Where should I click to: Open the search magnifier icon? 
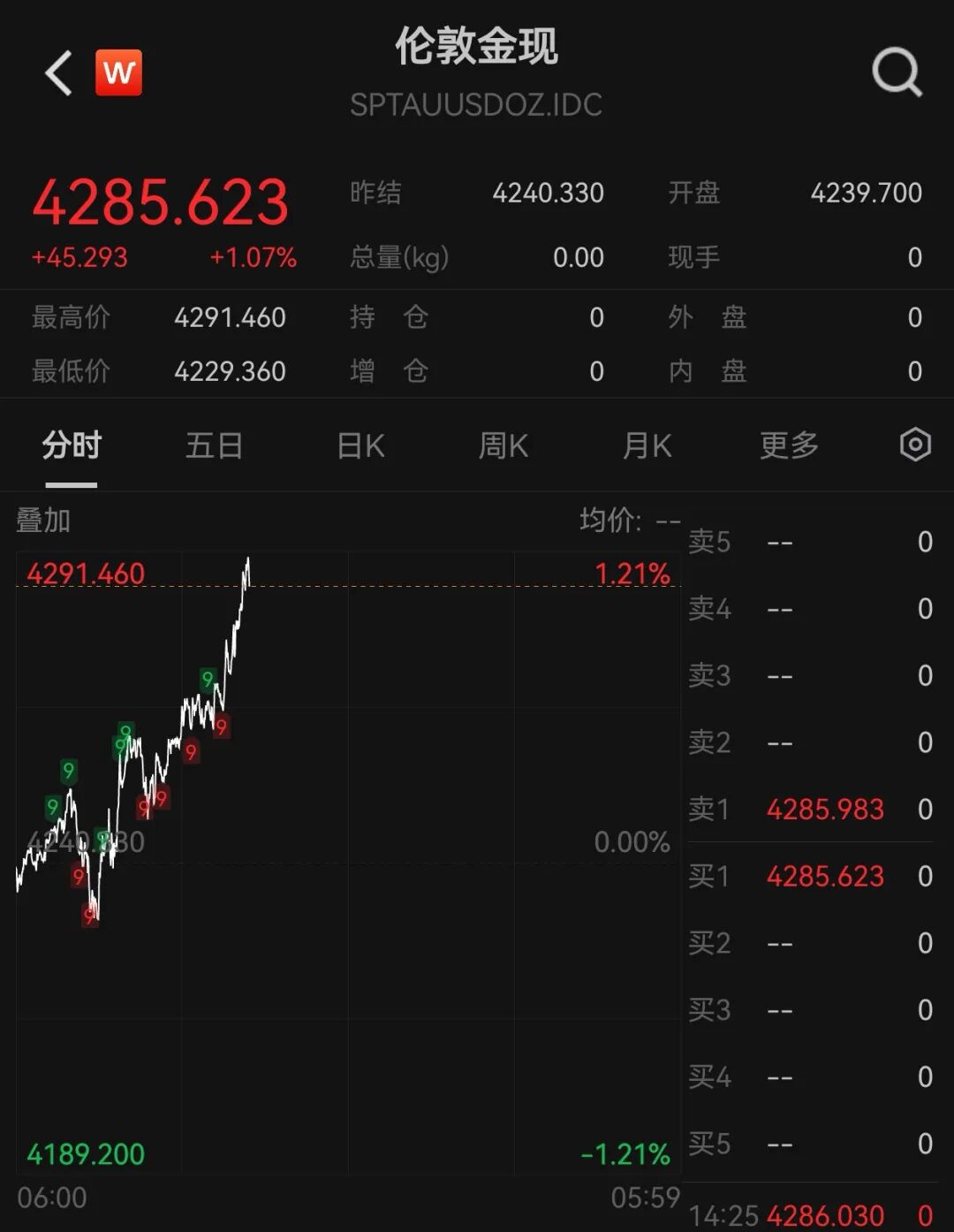897,72
